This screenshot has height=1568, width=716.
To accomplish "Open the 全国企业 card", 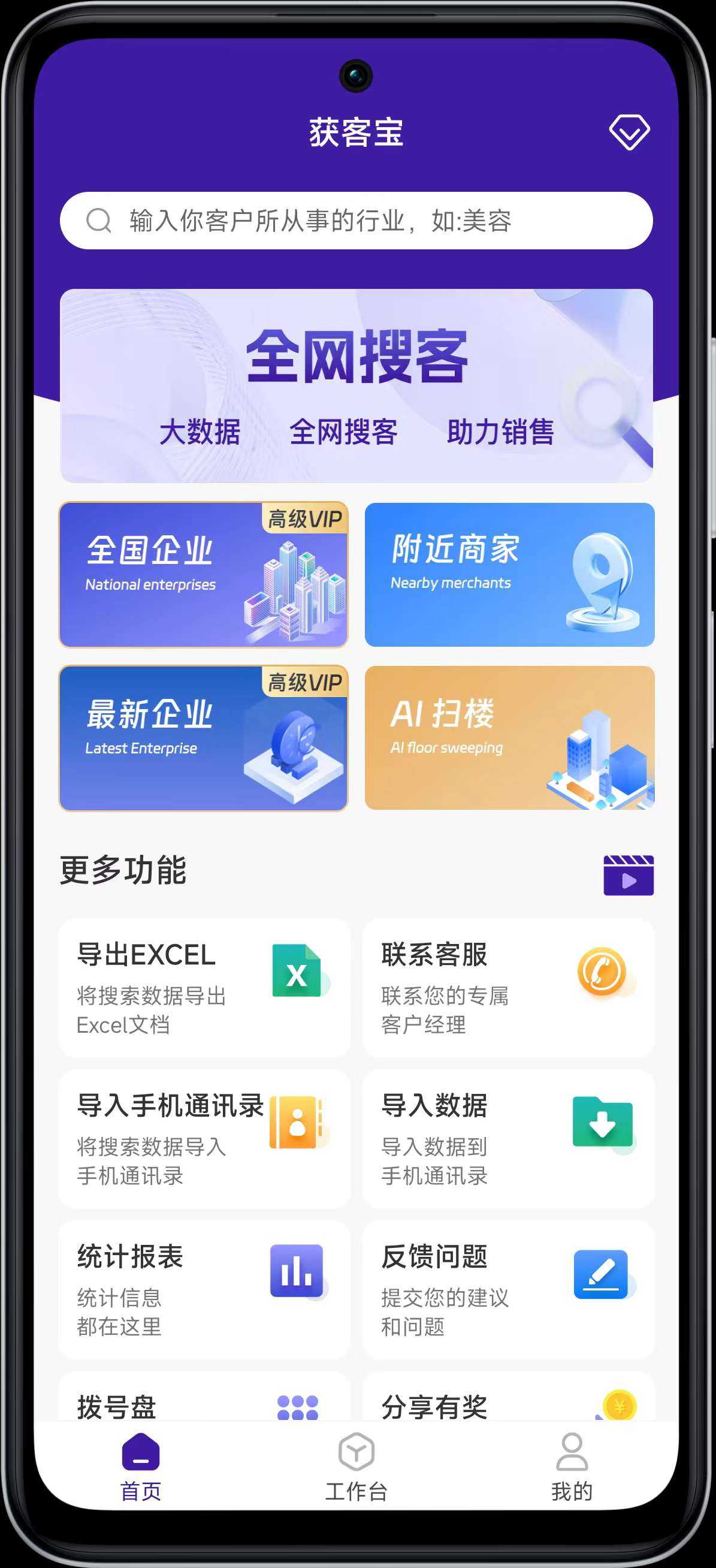I will click(203, 574).
